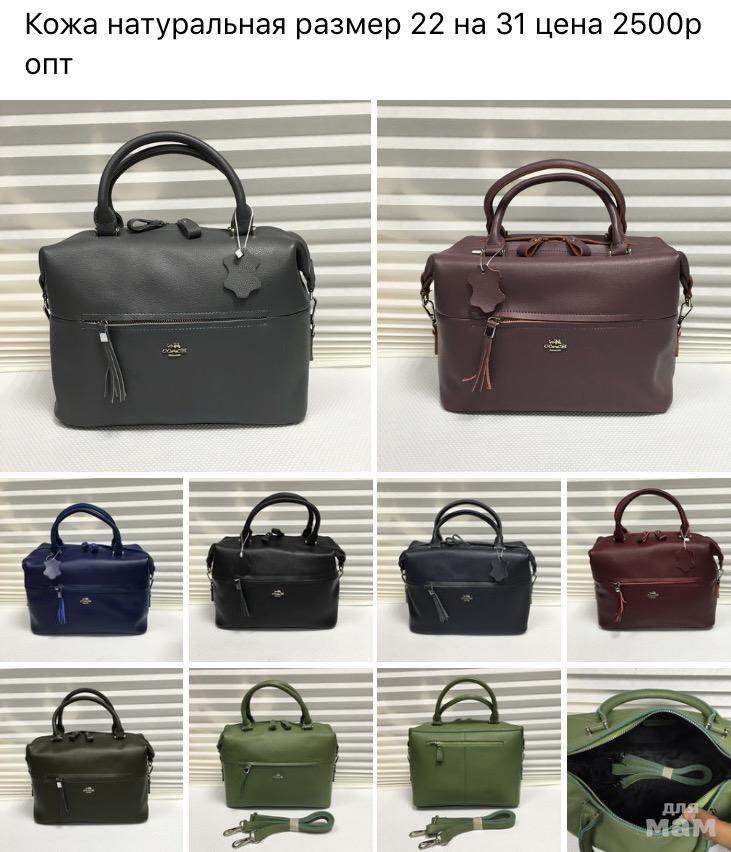View the large burgundy bag photo

(553, 286)
